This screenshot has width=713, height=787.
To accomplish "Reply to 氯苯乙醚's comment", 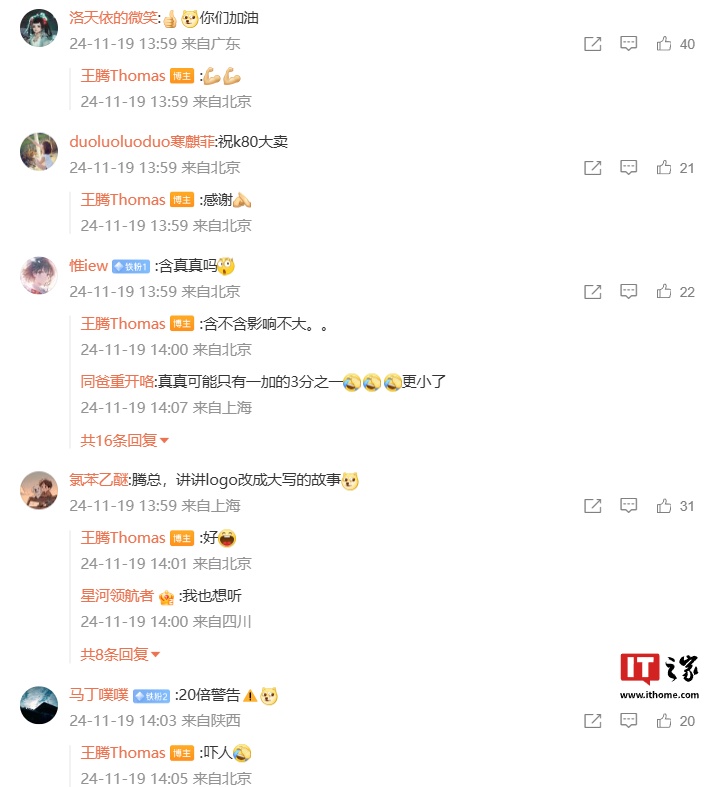I will [x=628, y=506].
